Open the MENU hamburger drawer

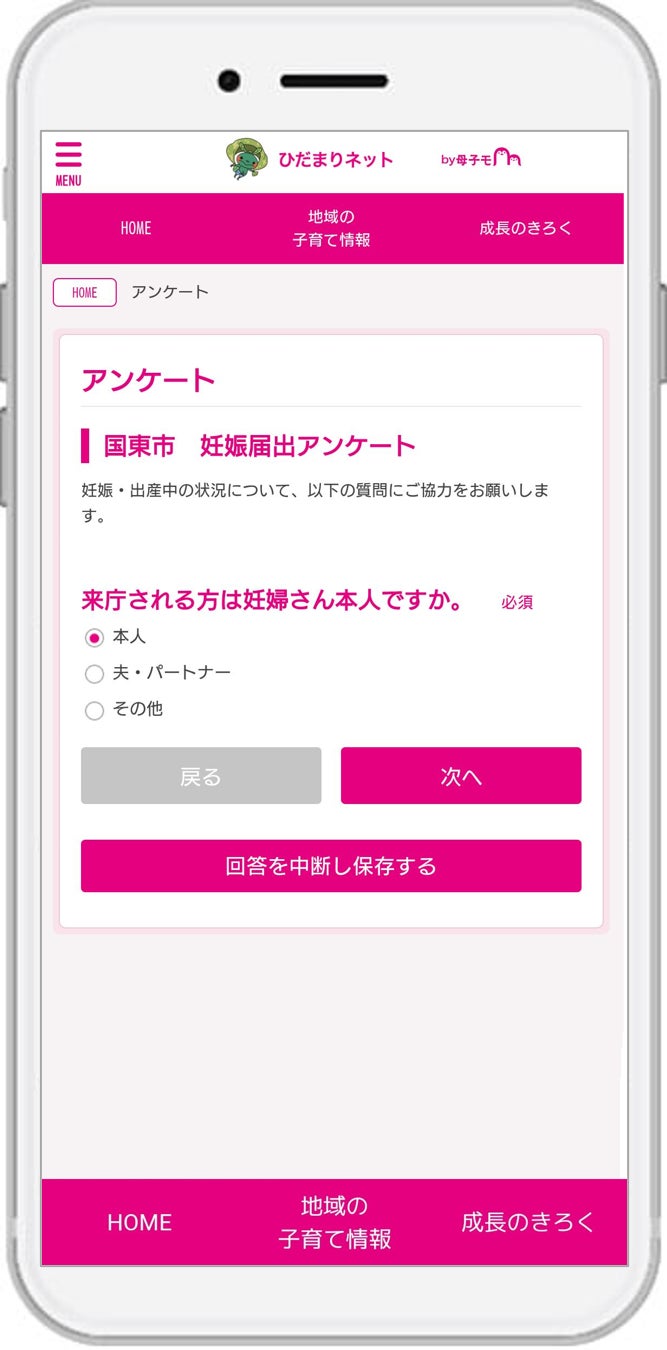pyautogui.click(x=68, y=163)
